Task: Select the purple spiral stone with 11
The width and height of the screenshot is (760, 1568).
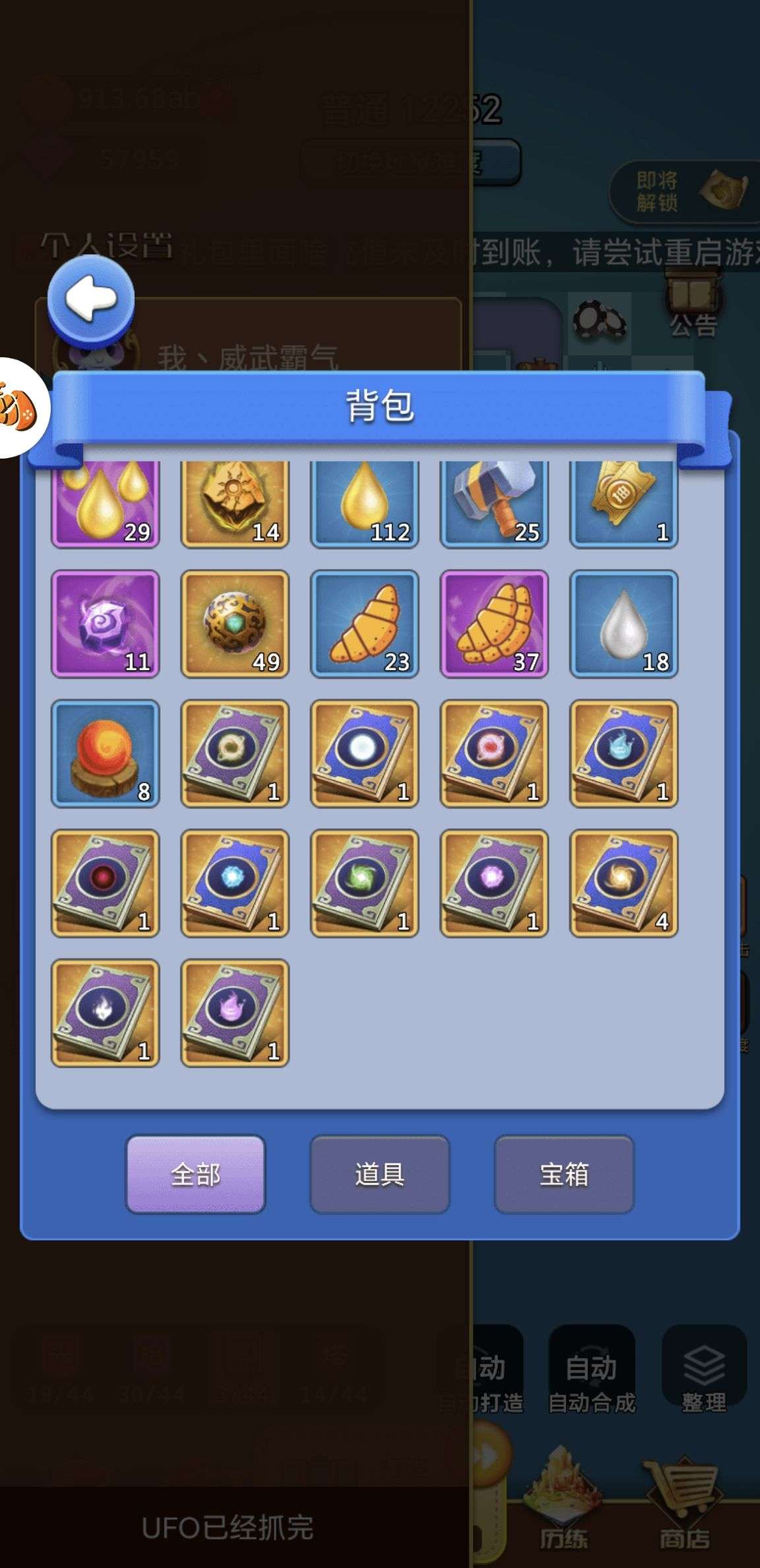Action: pos(106,624)
